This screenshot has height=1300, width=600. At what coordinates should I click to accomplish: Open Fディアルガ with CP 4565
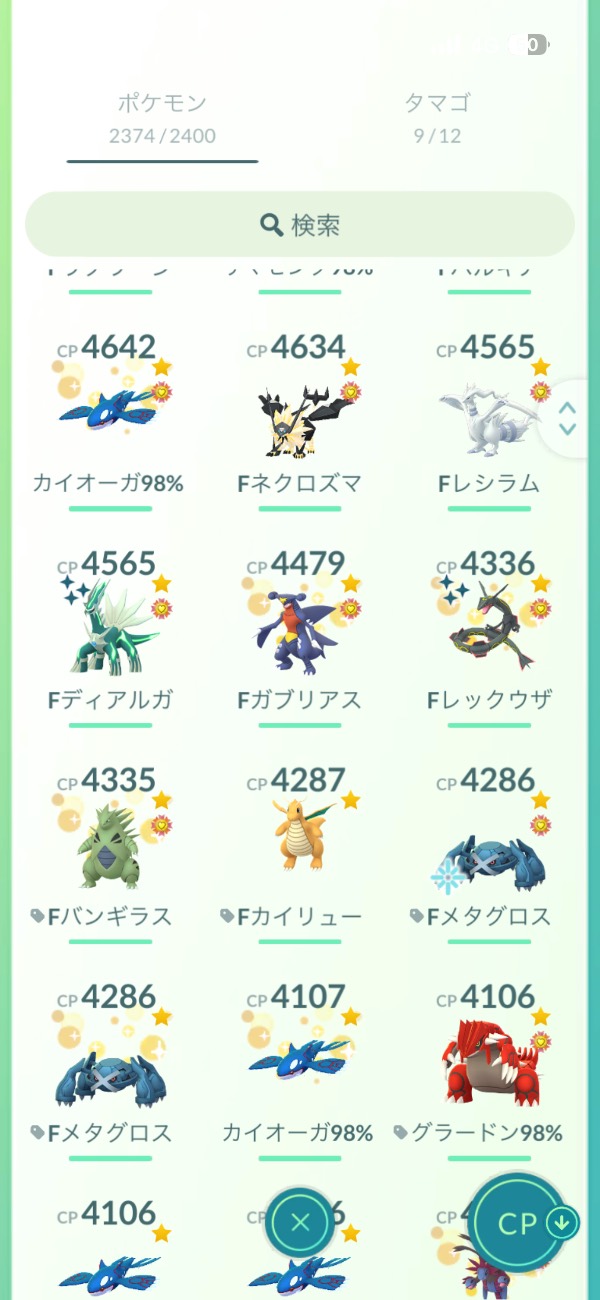tap(110, 628)
